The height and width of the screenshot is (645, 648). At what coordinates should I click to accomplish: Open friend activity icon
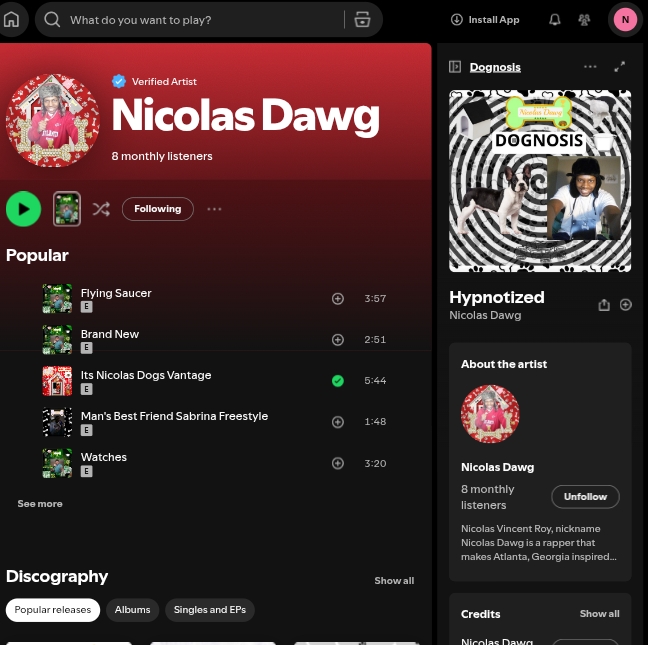[x=585, y=20]
